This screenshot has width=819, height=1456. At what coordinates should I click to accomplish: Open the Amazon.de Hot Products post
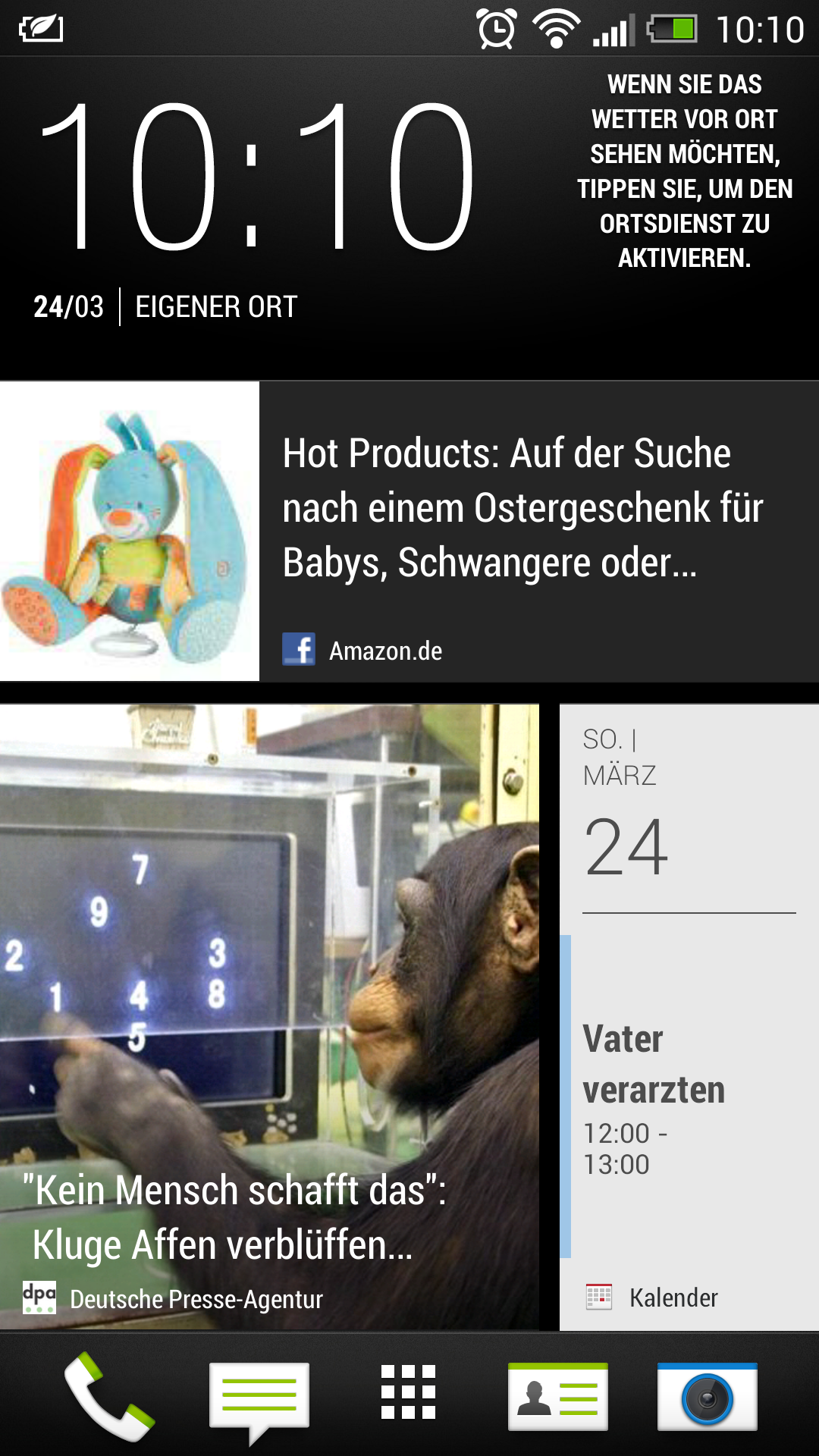pos(409,531)
